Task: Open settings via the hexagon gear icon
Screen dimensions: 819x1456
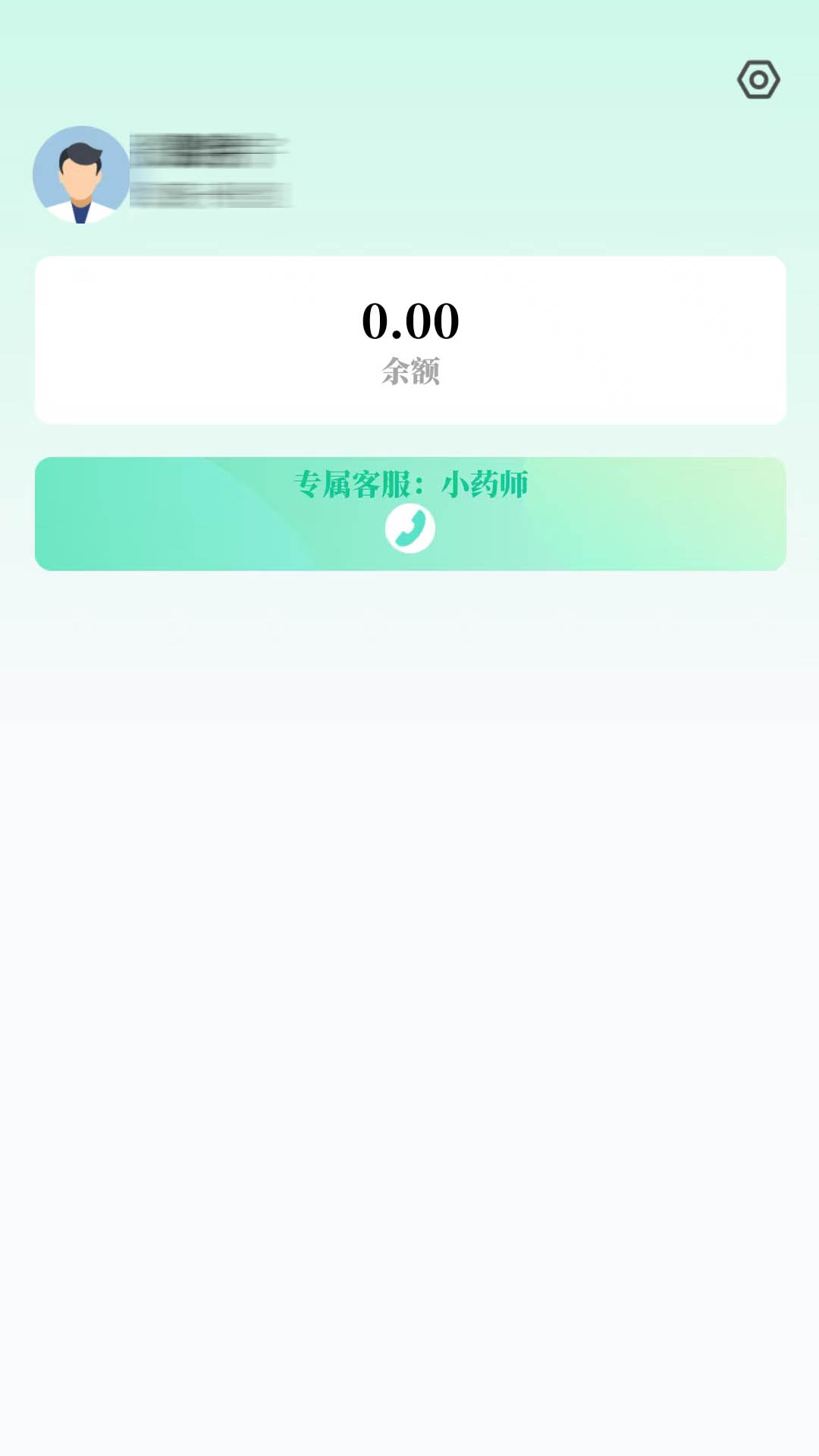Action: point(758,80)
